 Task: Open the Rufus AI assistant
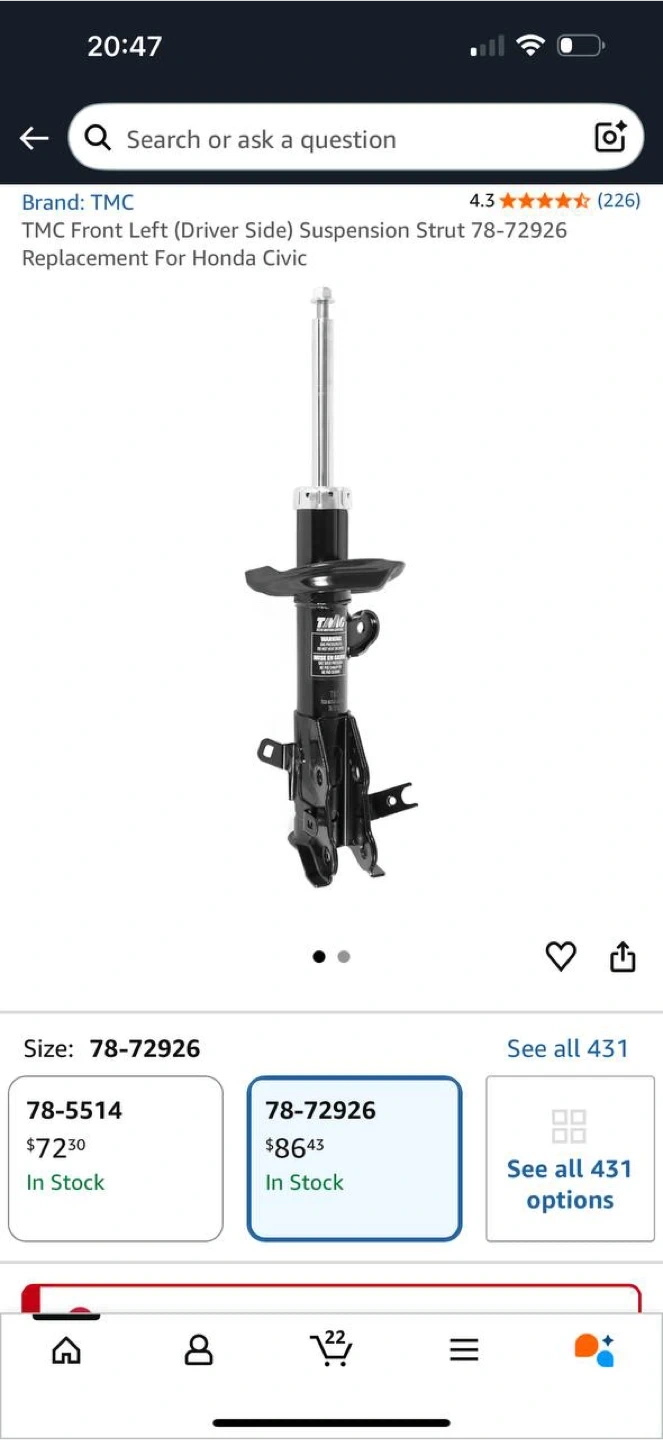(595, 1350)
